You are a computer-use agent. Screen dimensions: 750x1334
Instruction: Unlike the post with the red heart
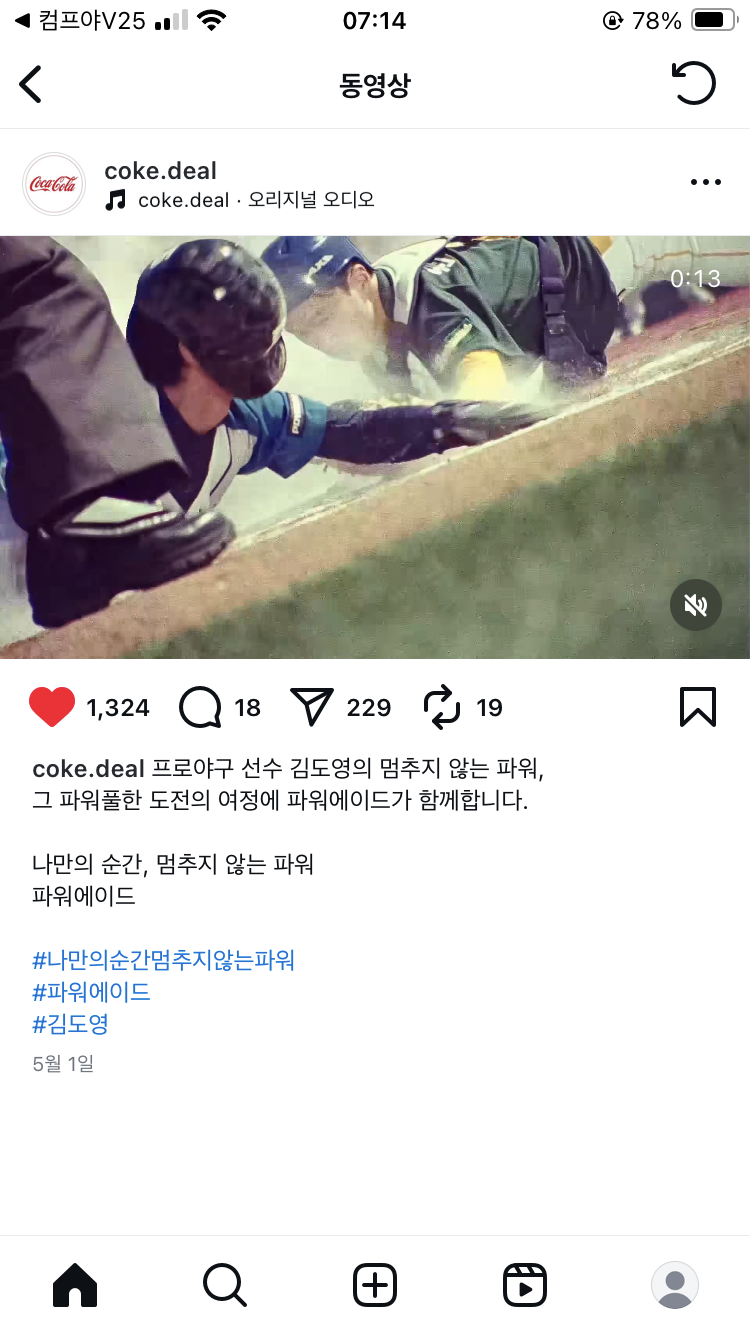pos(52,708)
